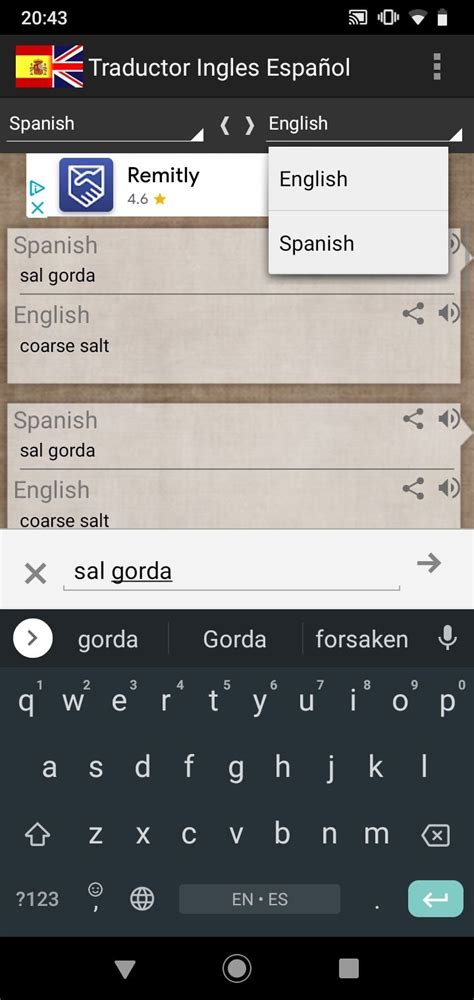This screenshot has width=474, height=1000.
Task: Clear the text input with the X
Action: point(35,573)
